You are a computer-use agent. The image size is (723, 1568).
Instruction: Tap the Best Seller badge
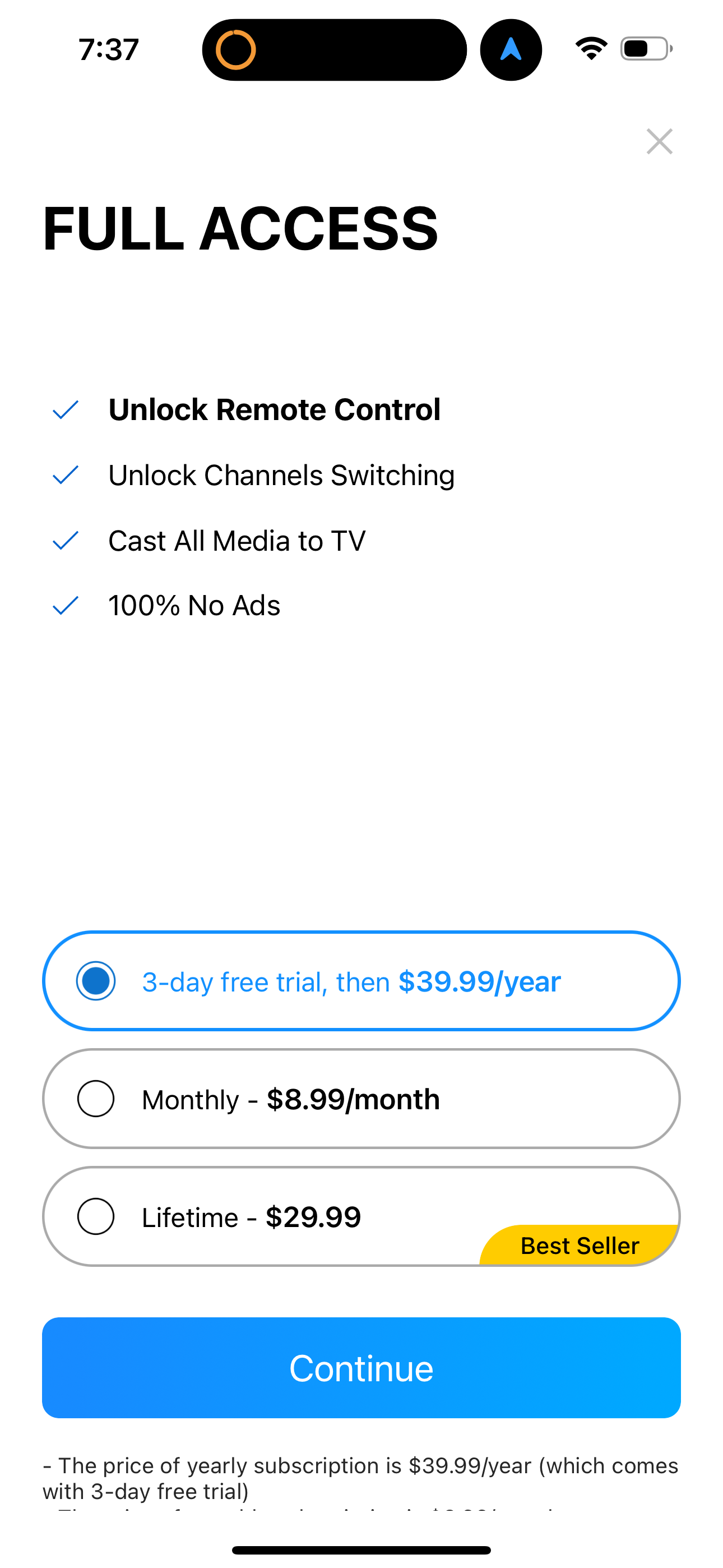click(x=580, y=1246)
